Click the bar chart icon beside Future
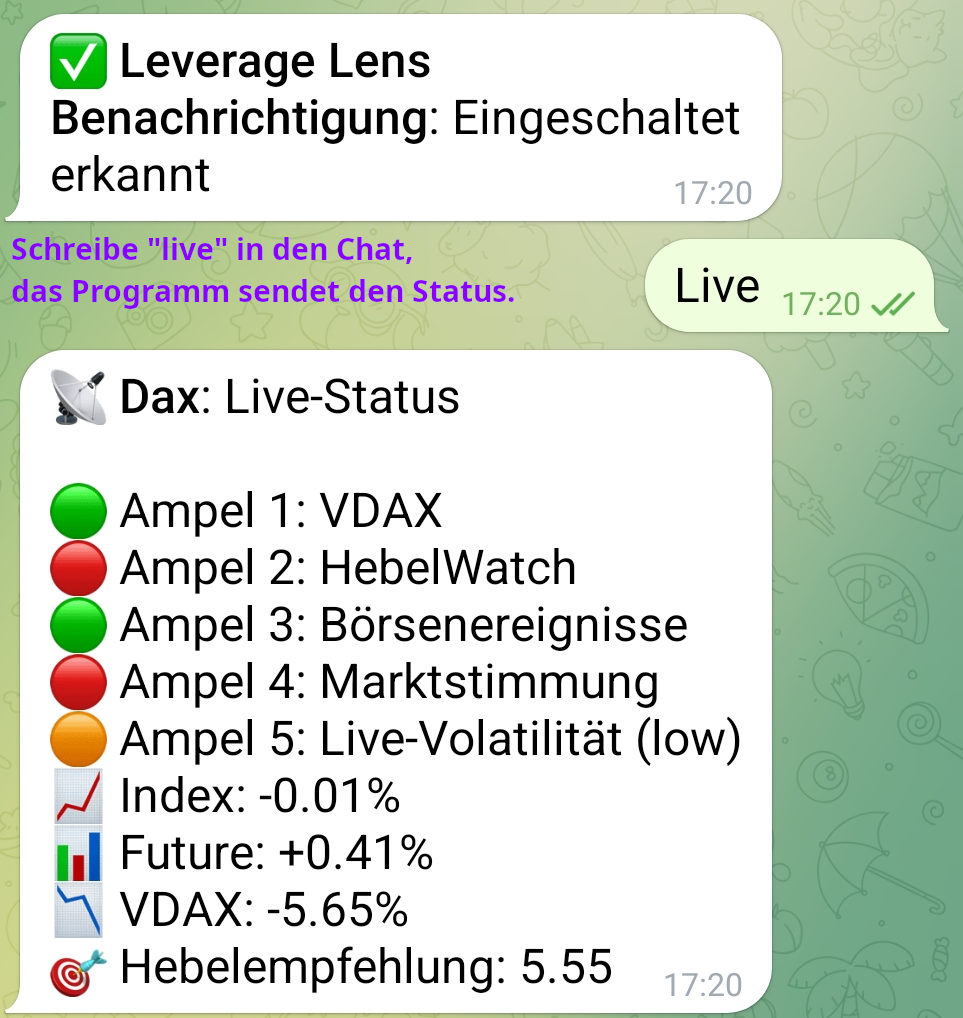 [x=78, y=854]
